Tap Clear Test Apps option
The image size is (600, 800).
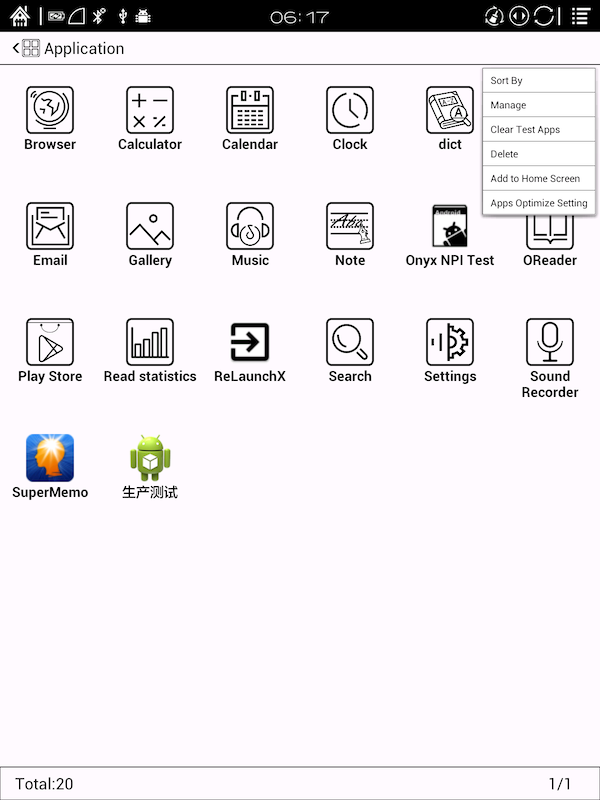click(538, 130)
